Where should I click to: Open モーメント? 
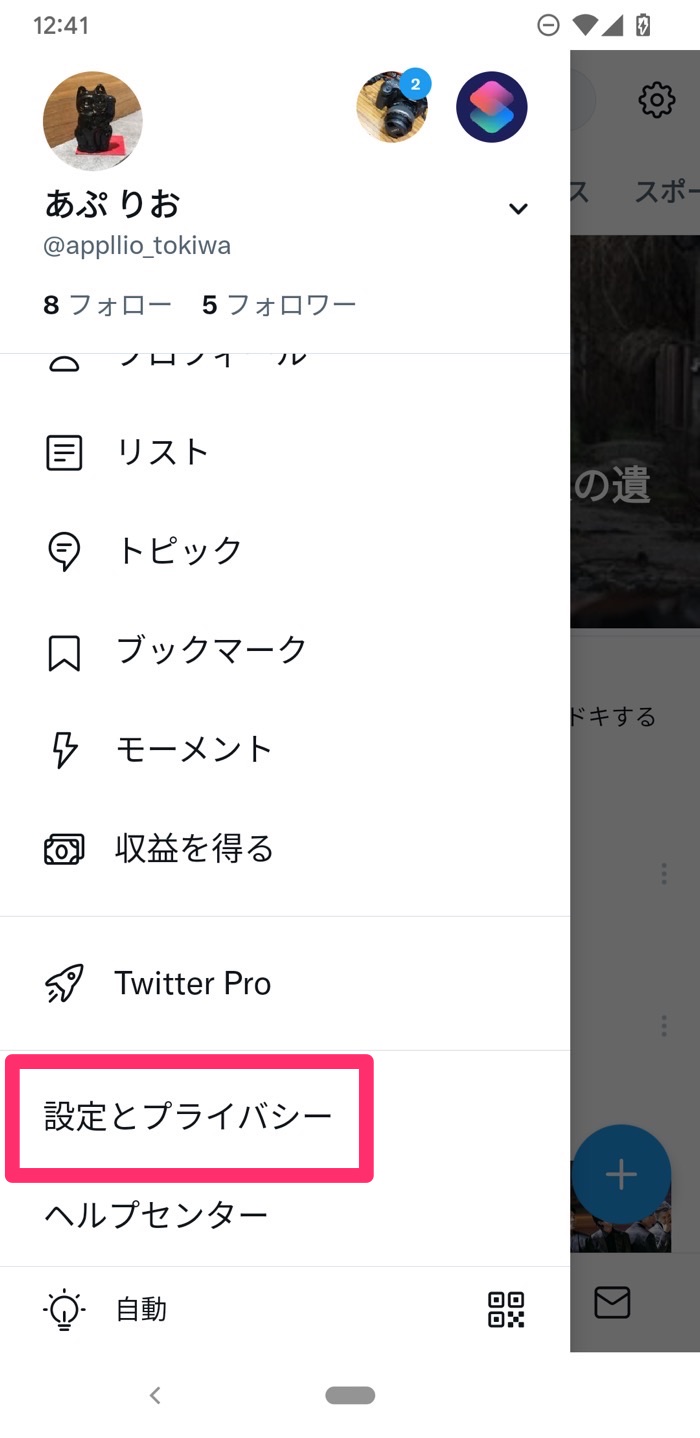click(x=194, y=750)
